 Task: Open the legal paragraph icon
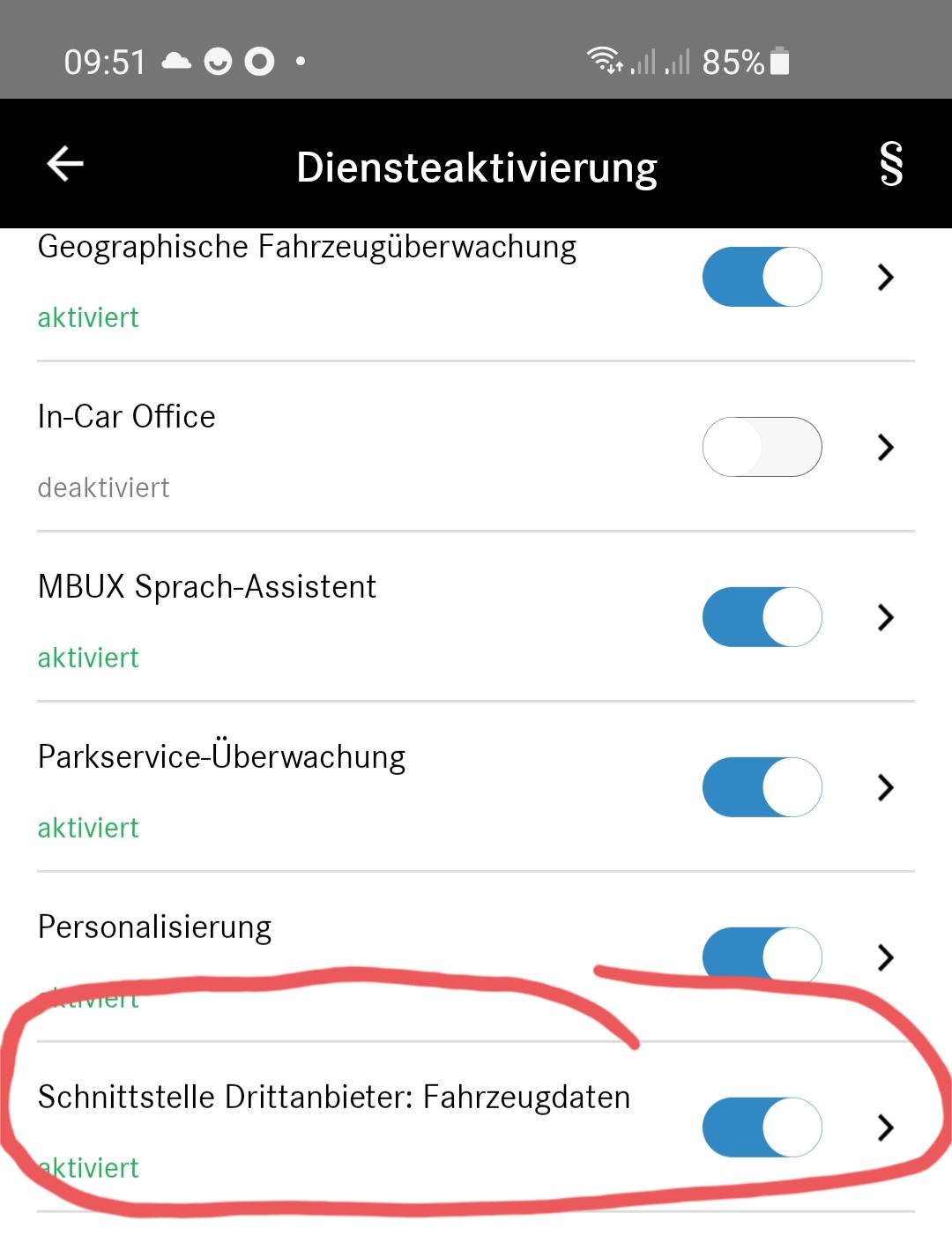[x=891, y=164]
